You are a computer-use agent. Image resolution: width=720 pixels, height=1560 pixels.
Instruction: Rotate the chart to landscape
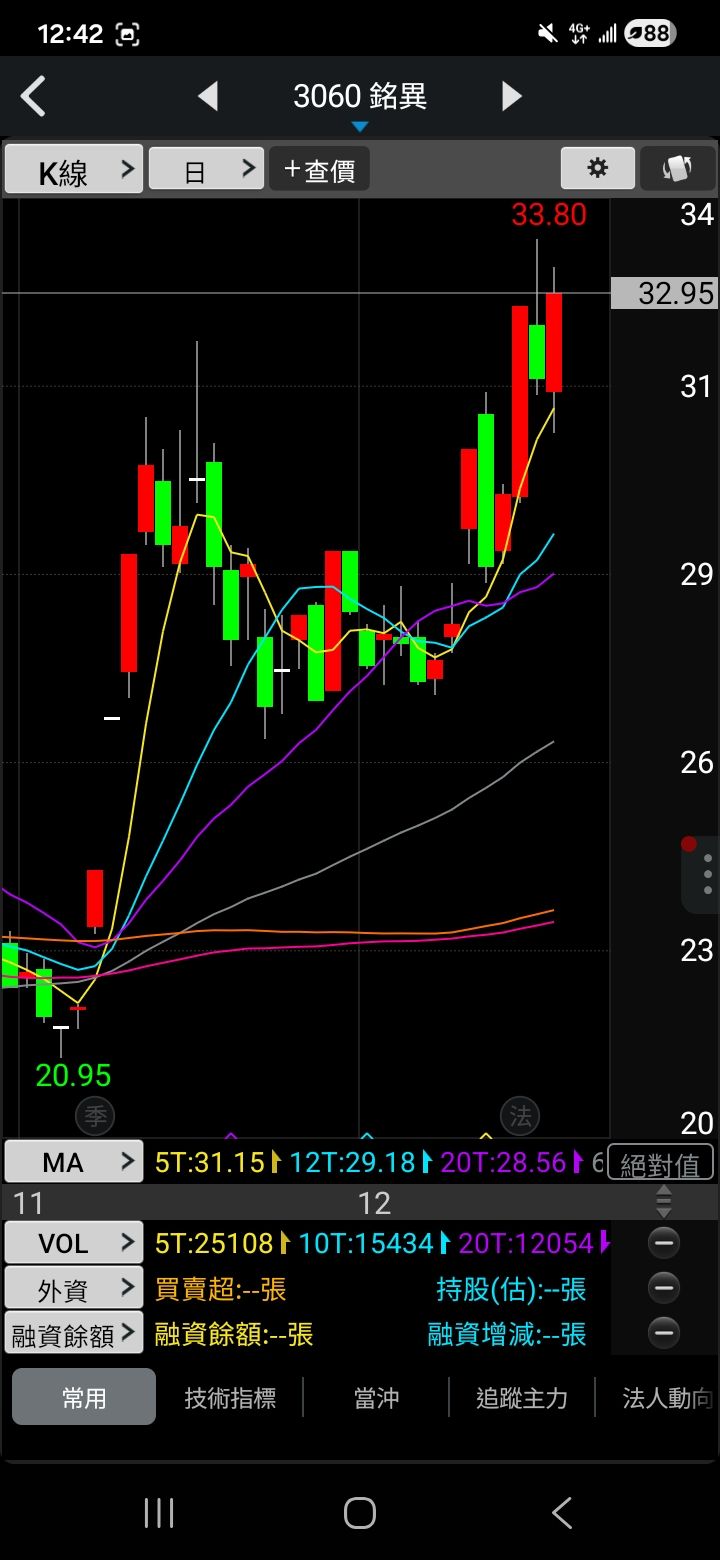(x=677, y=169)
